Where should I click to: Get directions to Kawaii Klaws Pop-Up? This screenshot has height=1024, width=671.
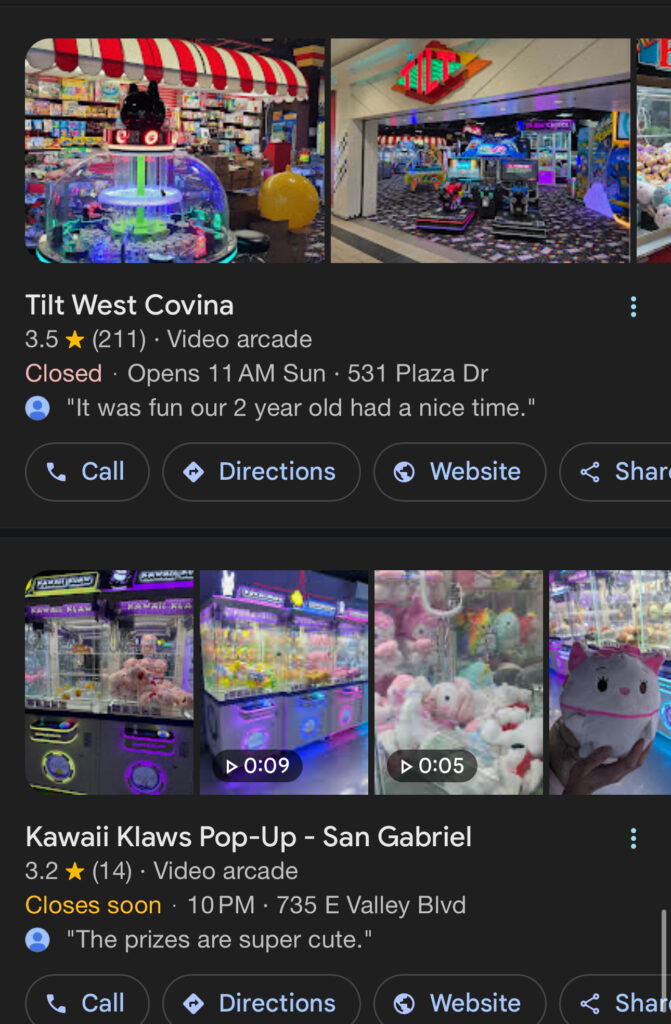point(261,1002)
